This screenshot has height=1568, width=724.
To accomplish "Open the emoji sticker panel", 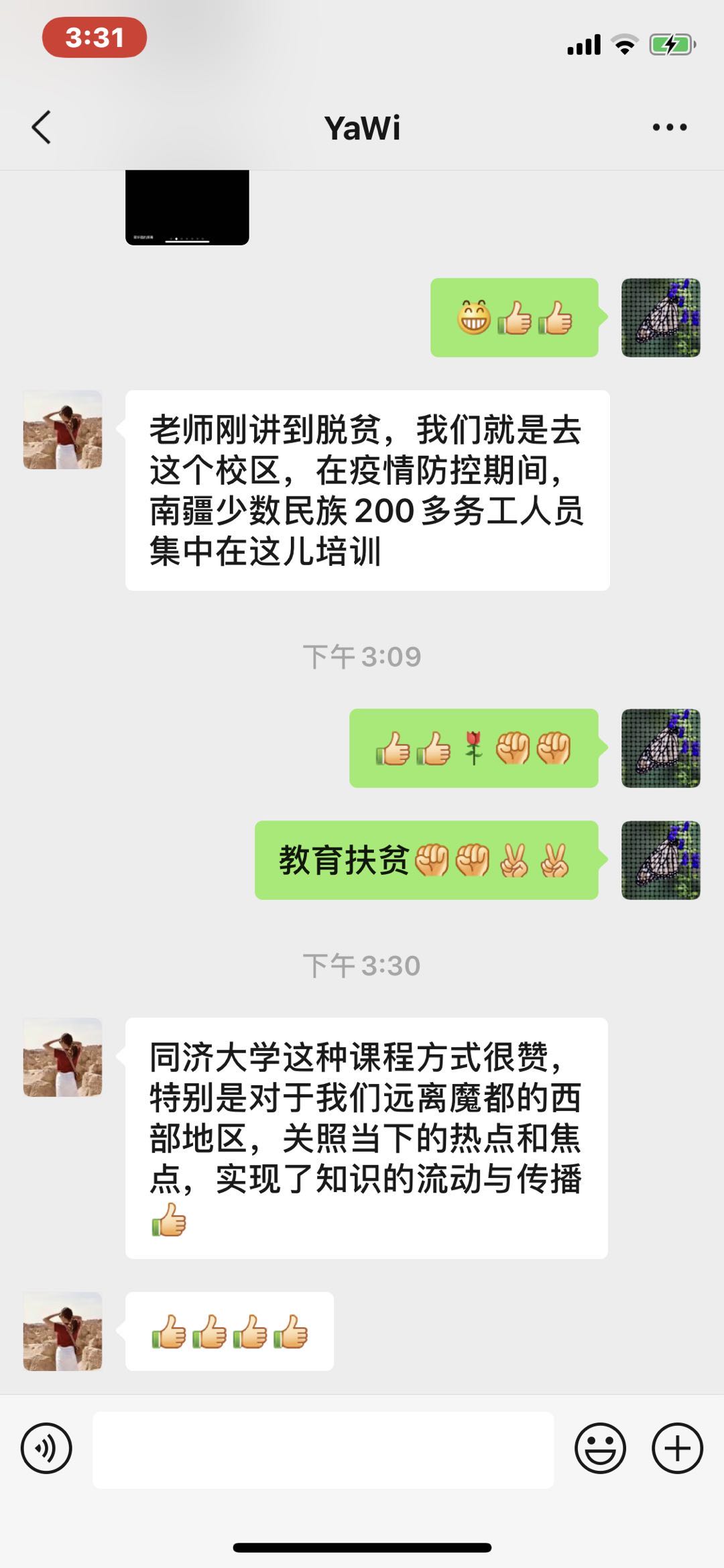I will click(600, 1448).
